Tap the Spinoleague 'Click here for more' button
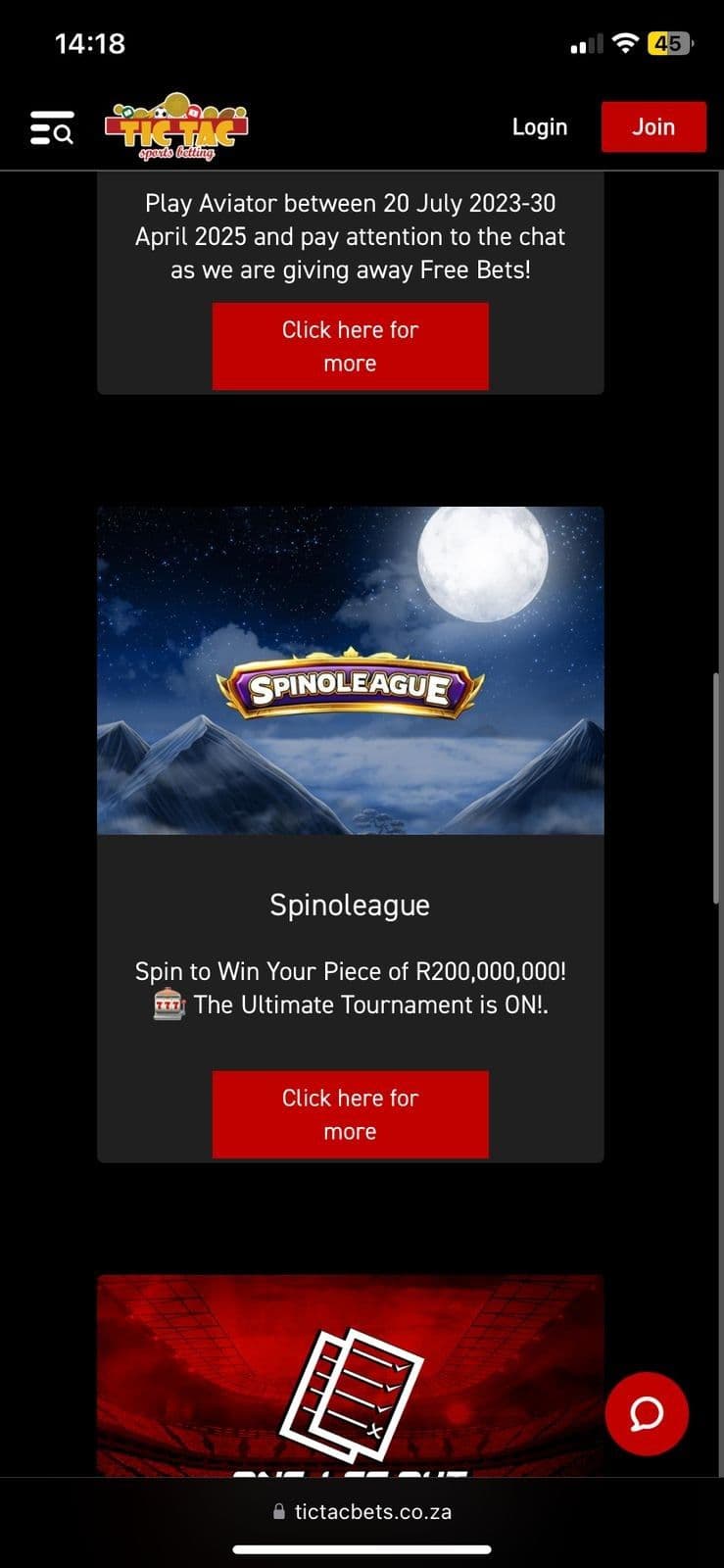 click(x=350, y=1114)
